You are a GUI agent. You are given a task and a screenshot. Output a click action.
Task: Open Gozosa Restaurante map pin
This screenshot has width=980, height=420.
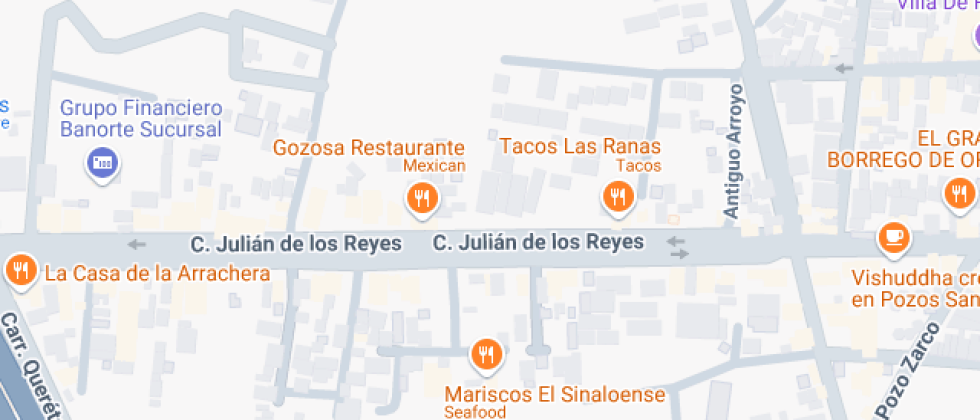pyautogui.click(x=423, y=197)
